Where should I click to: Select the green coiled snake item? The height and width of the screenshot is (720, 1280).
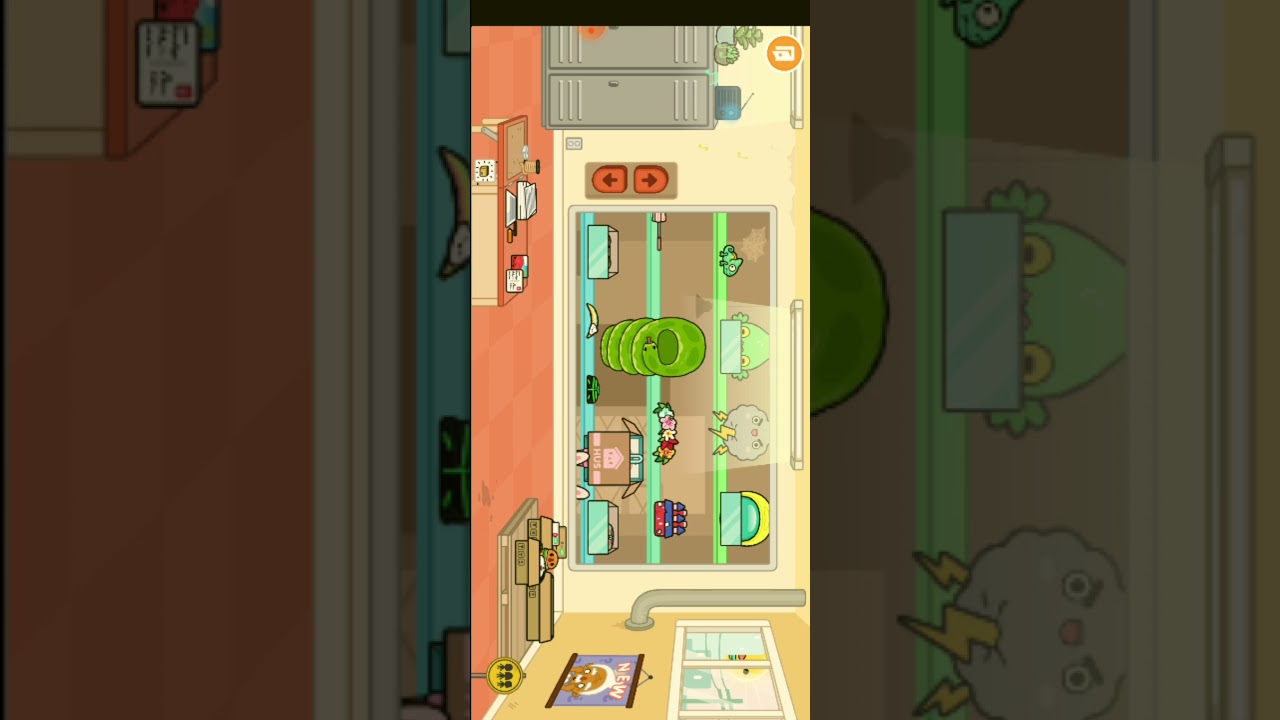coord(654,347)
